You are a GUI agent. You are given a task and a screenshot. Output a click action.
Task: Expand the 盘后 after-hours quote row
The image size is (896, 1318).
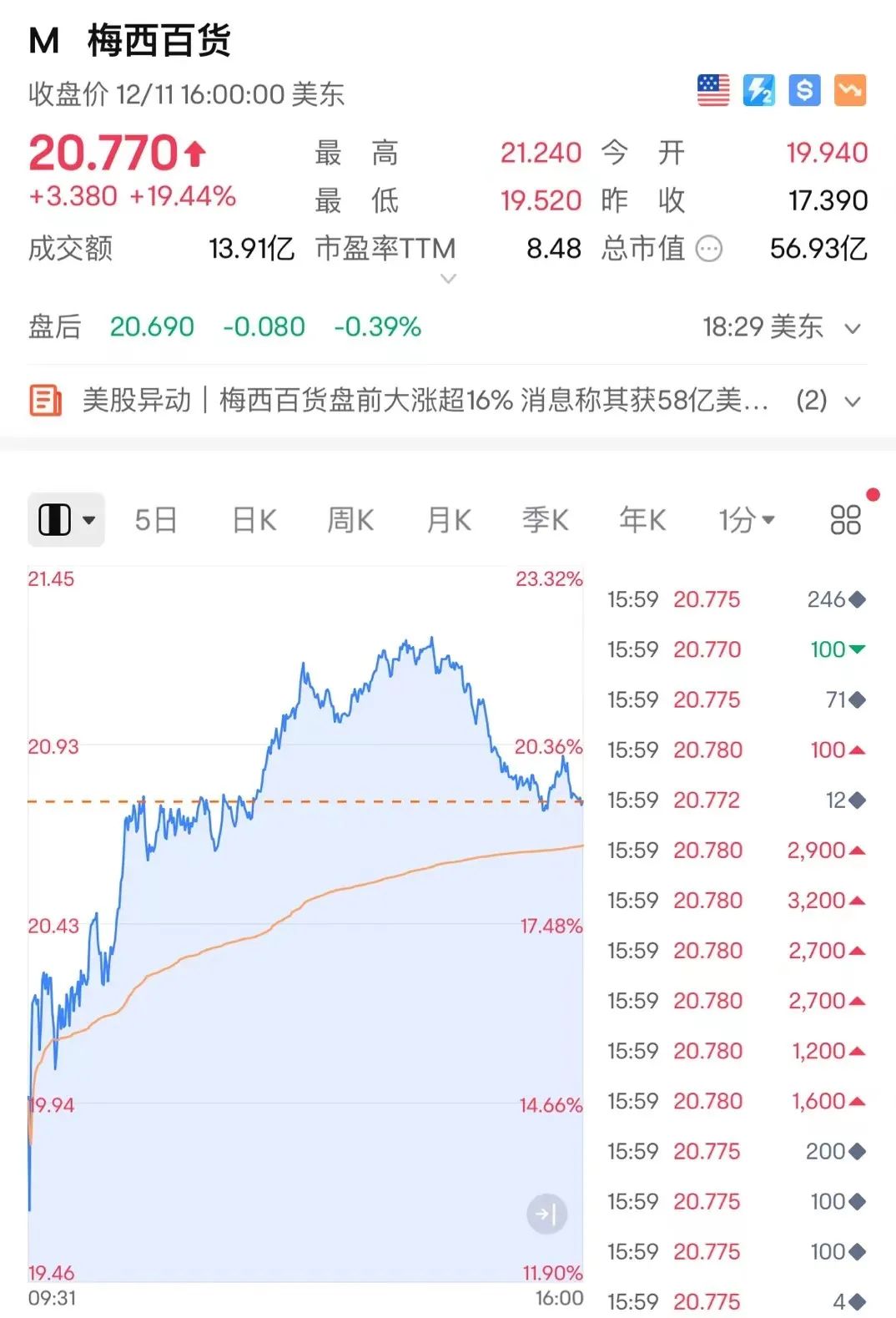pyautogui.click(x=852, y=328)
